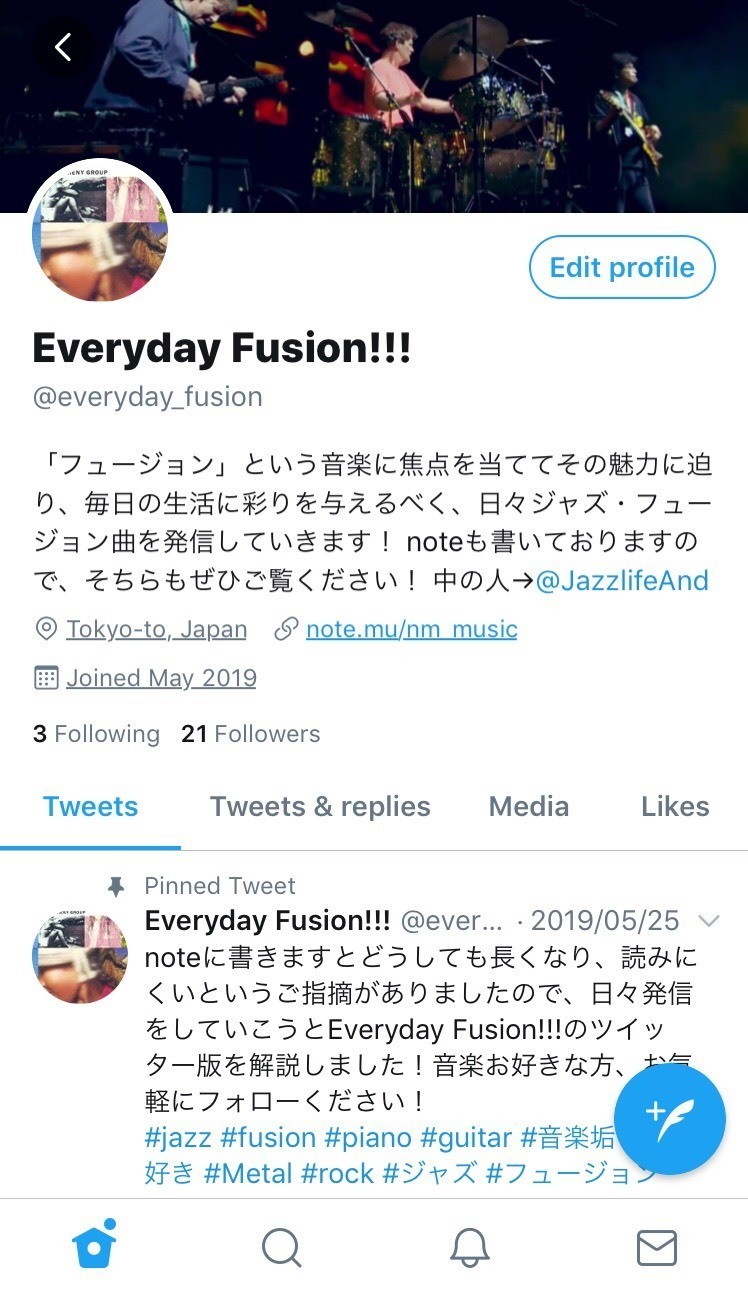The height and width of the screenshot is (1297, 748).
Task: Open the note.mu/nm_music website link
Action: click(411, 629)
